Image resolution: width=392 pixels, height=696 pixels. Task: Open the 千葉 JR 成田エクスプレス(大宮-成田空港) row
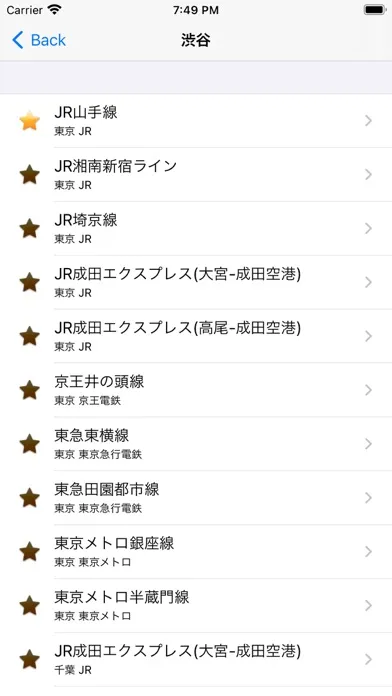(196, 659)
